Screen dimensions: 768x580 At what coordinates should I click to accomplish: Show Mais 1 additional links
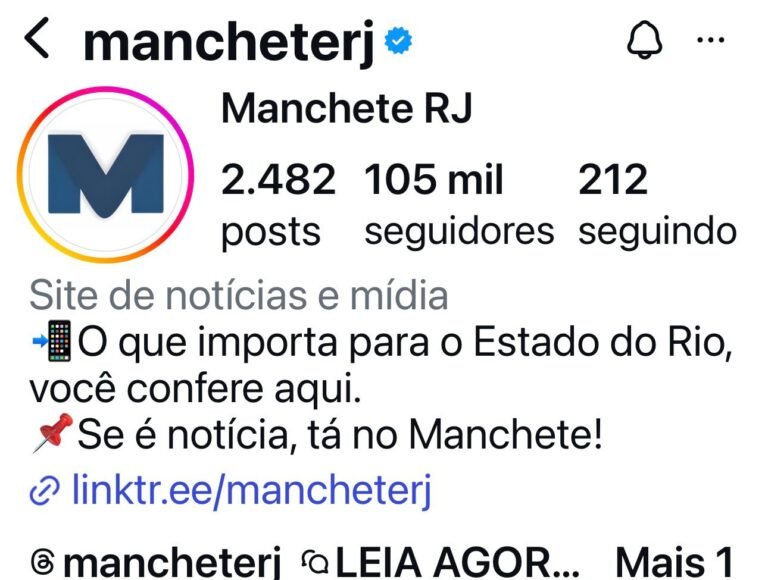pyautogui.click(x=673, y=563)
